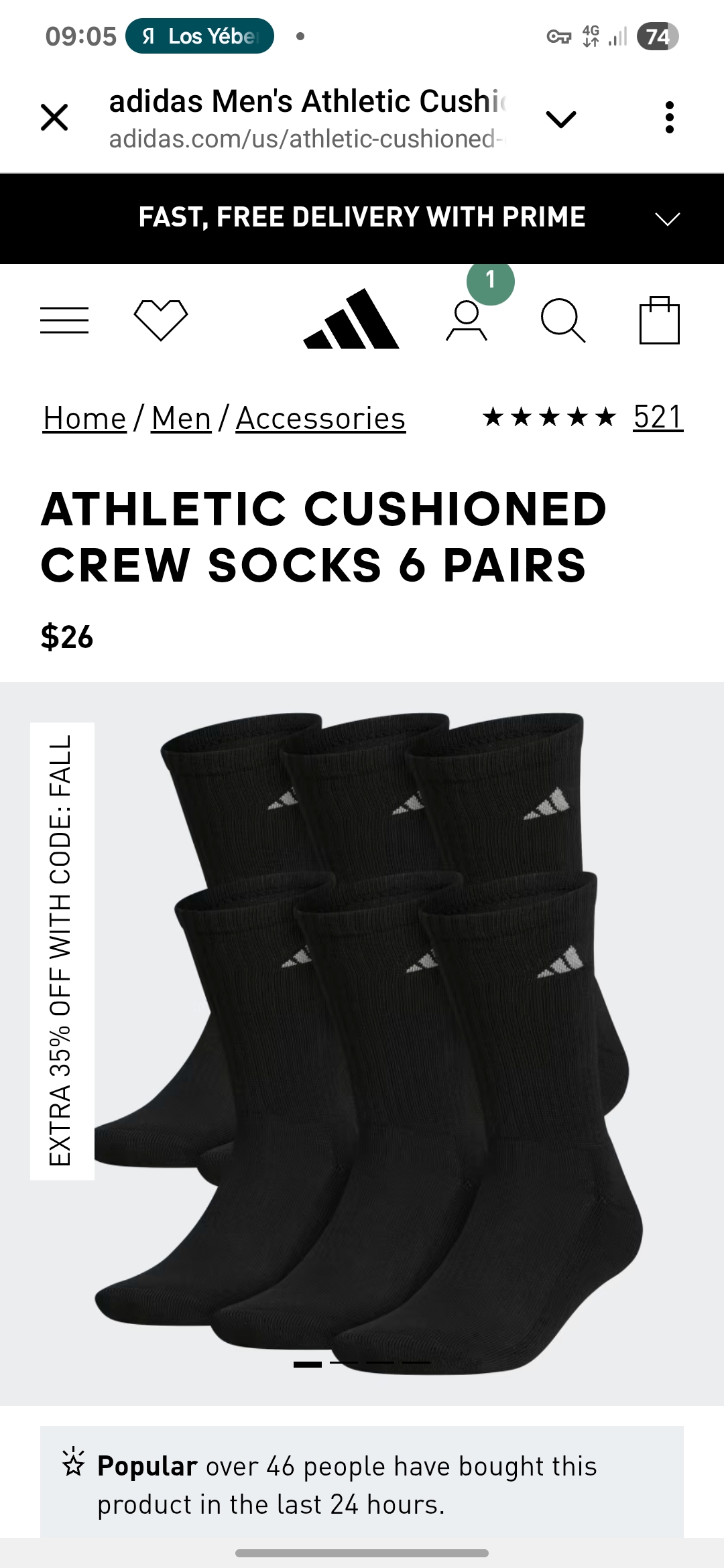This screenshot has width=724, height=1568.
Task: Expand the free delivery with Prime banner
Action: pos(667,219)
